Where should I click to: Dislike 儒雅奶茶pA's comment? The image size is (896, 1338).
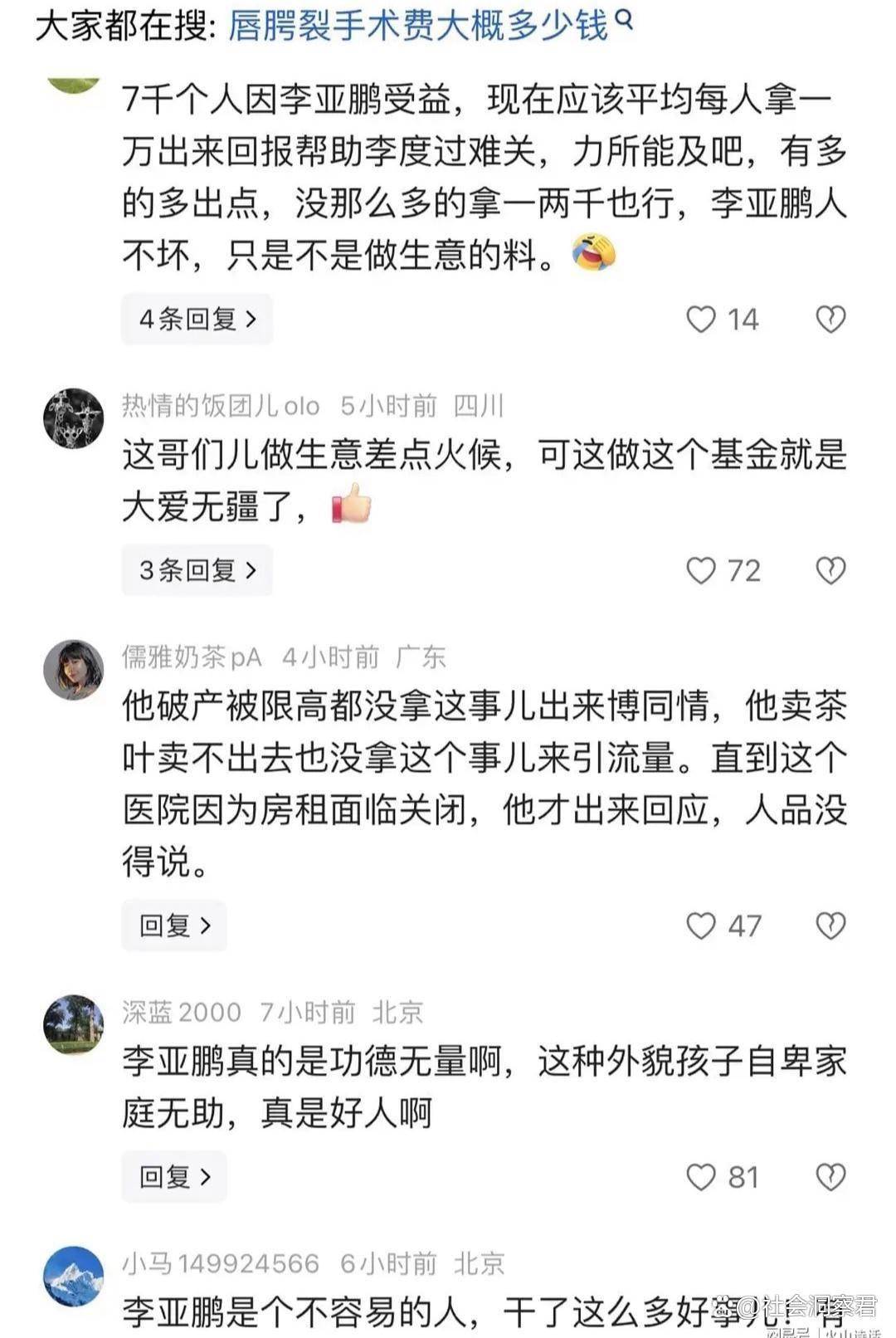coord(830,926)
